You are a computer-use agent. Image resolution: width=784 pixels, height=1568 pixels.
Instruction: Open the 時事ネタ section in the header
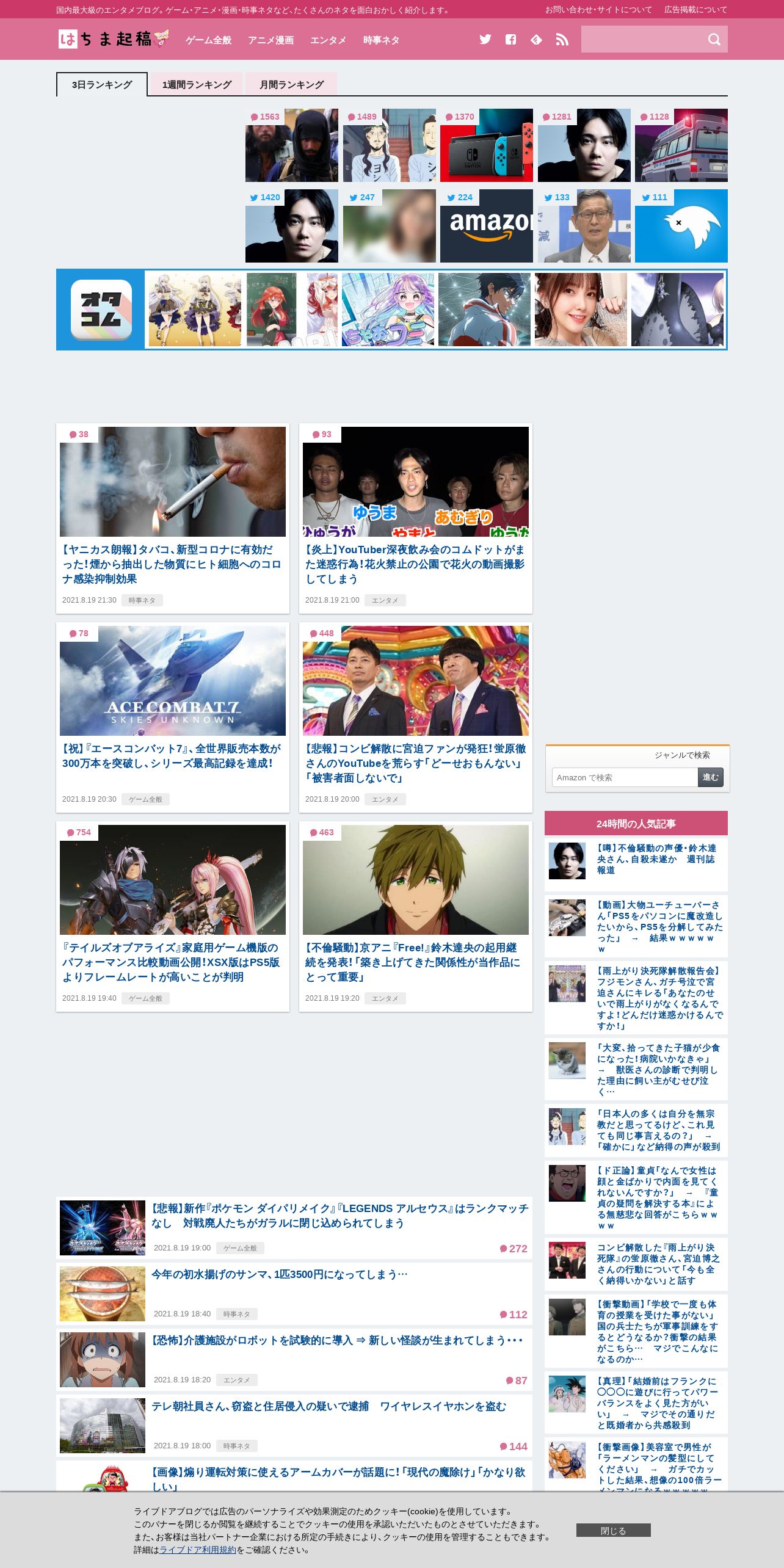(381, 40)
